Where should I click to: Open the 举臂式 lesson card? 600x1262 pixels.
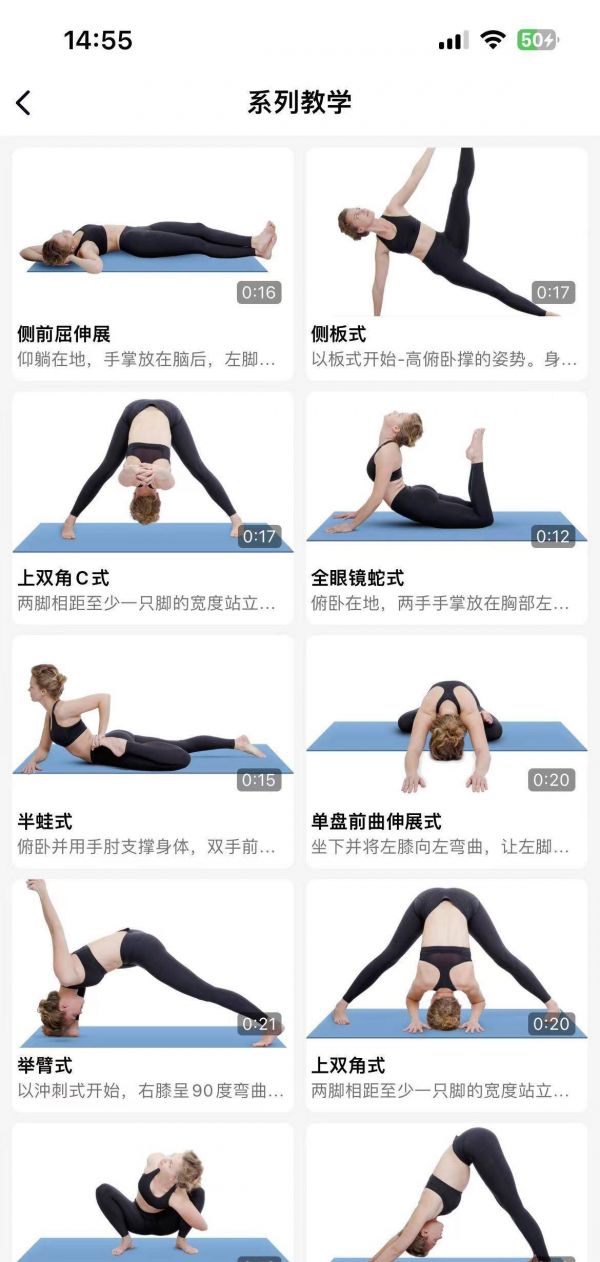tap(153, 996)
